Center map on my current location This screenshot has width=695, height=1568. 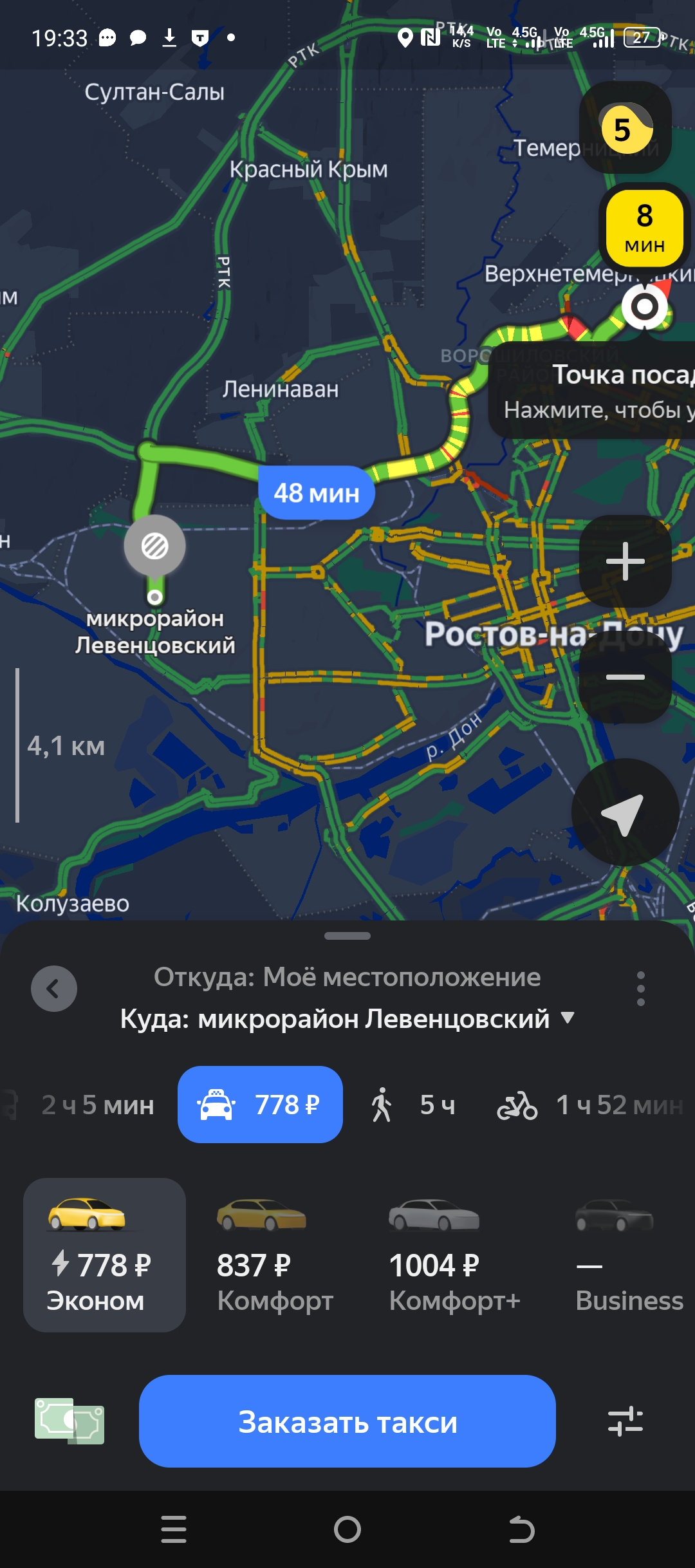click(625, 812)
